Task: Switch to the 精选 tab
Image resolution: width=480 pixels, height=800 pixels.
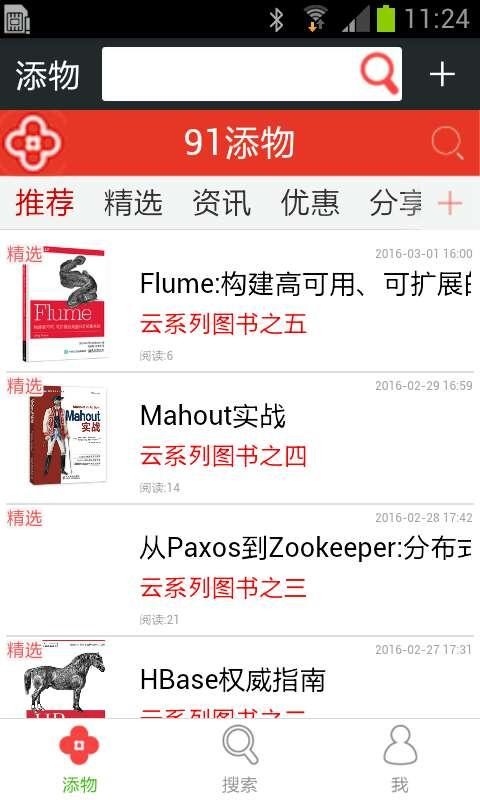Action: [x=133, y=203]
